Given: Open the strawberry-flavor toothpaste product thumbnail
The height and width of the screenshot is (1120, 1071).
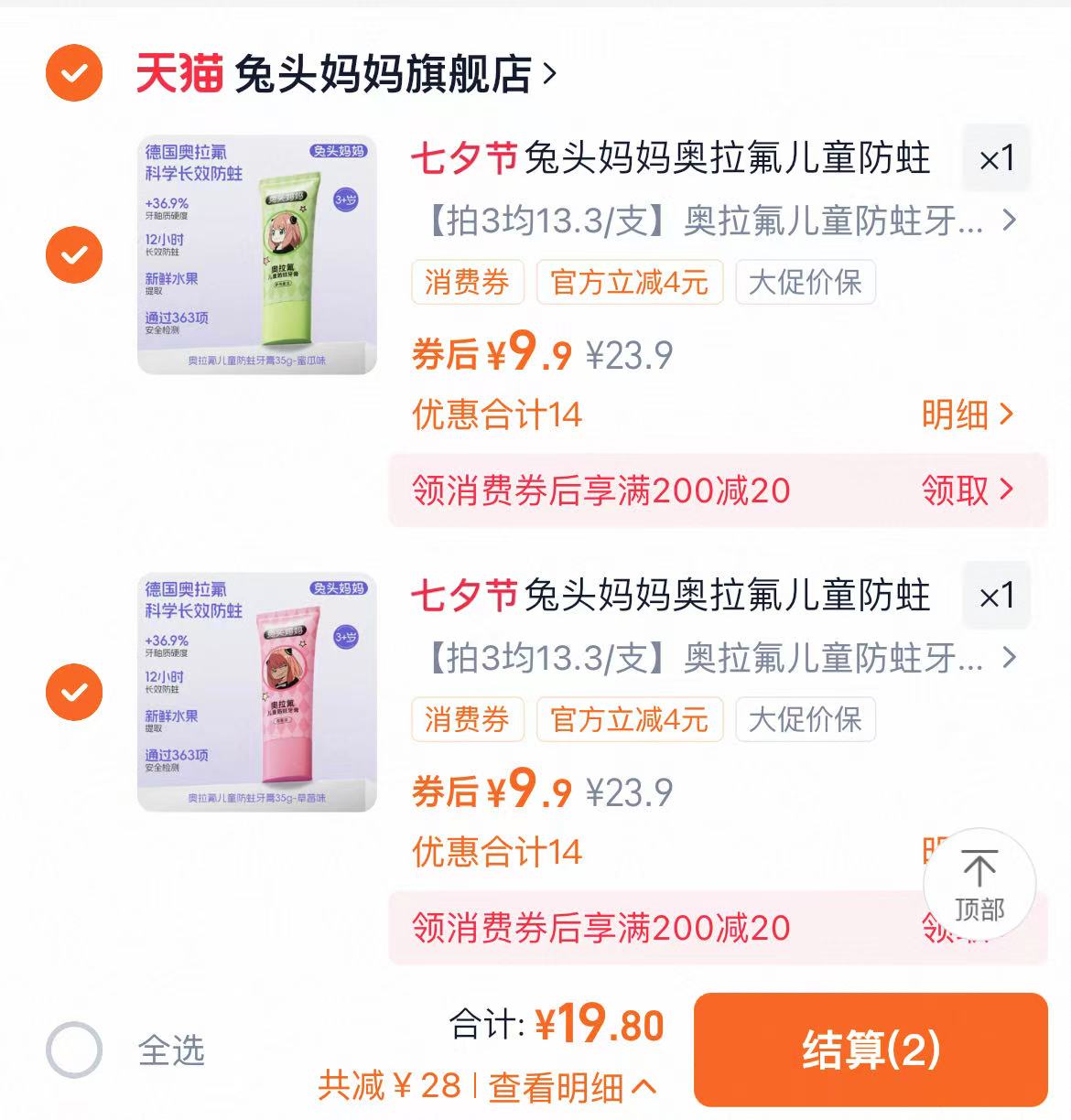Looking at the screenshot, I should click(x=256, y=693).
